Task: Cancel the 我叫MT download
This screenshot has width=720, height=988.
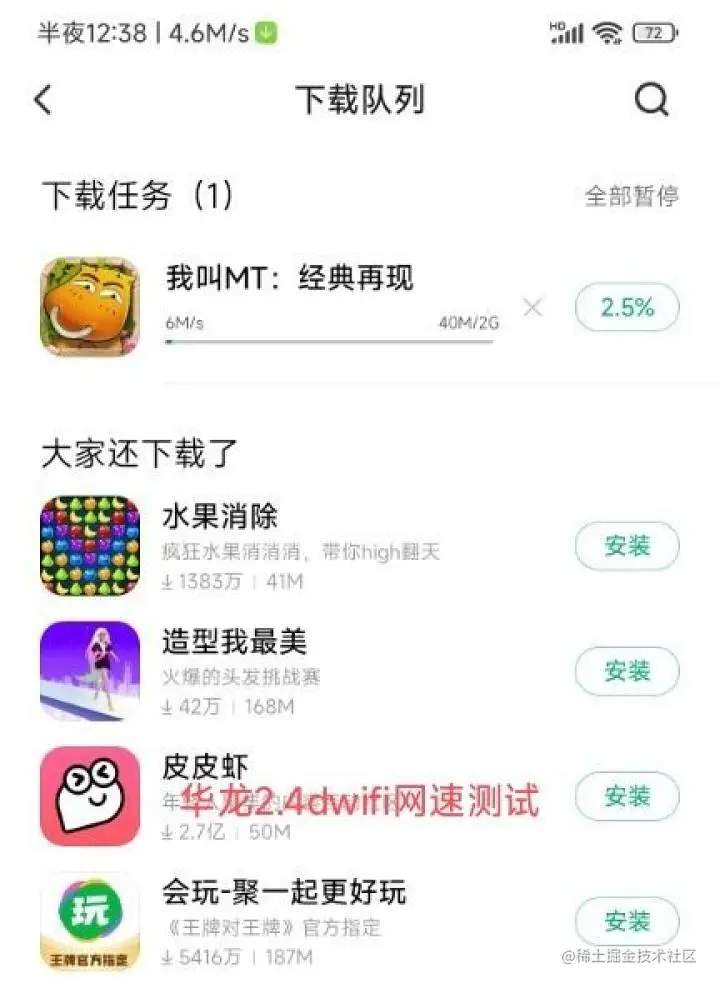Action: pyautogui.click(x=533, y=308)
